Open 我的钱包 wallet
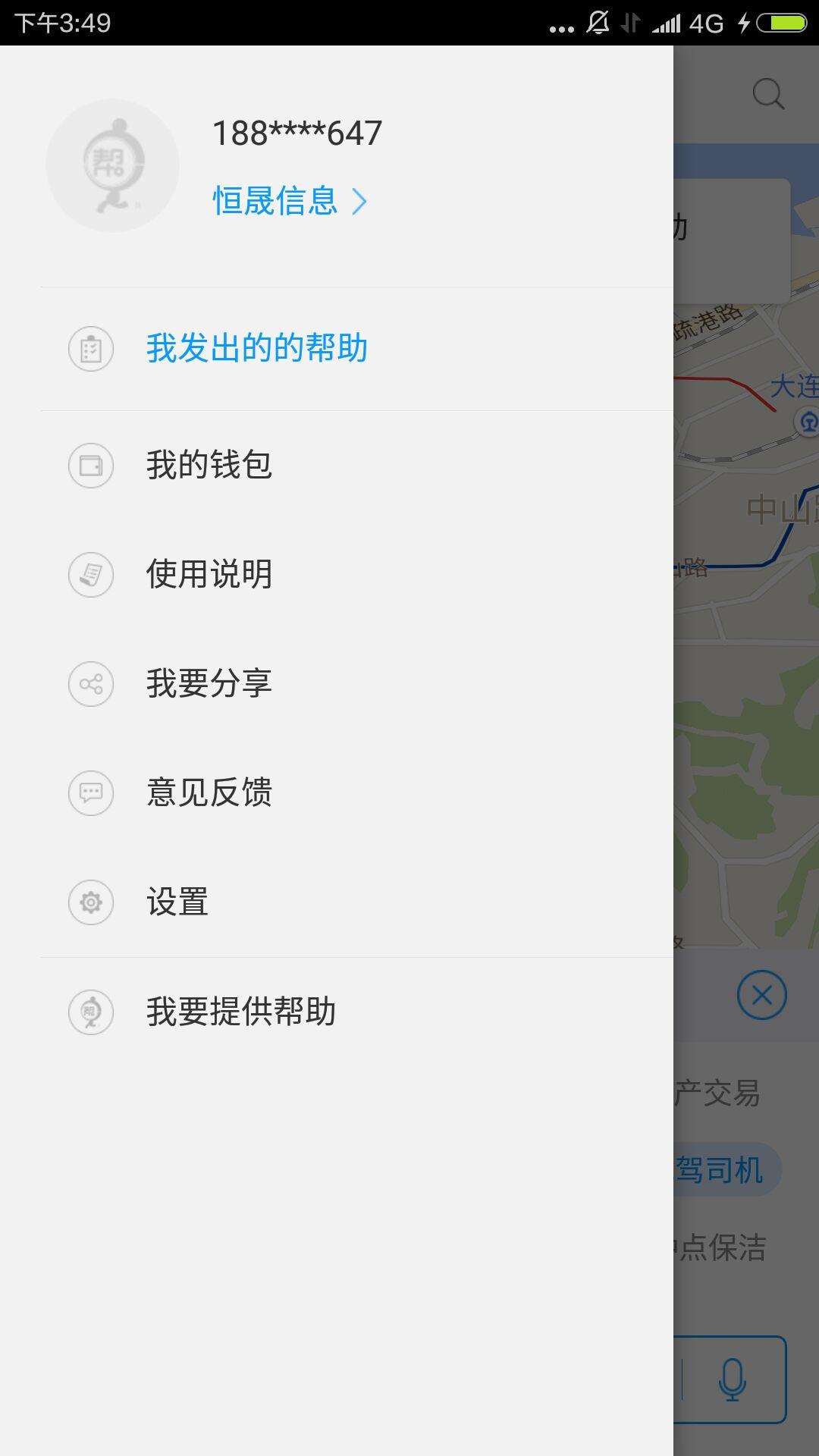 209,465
